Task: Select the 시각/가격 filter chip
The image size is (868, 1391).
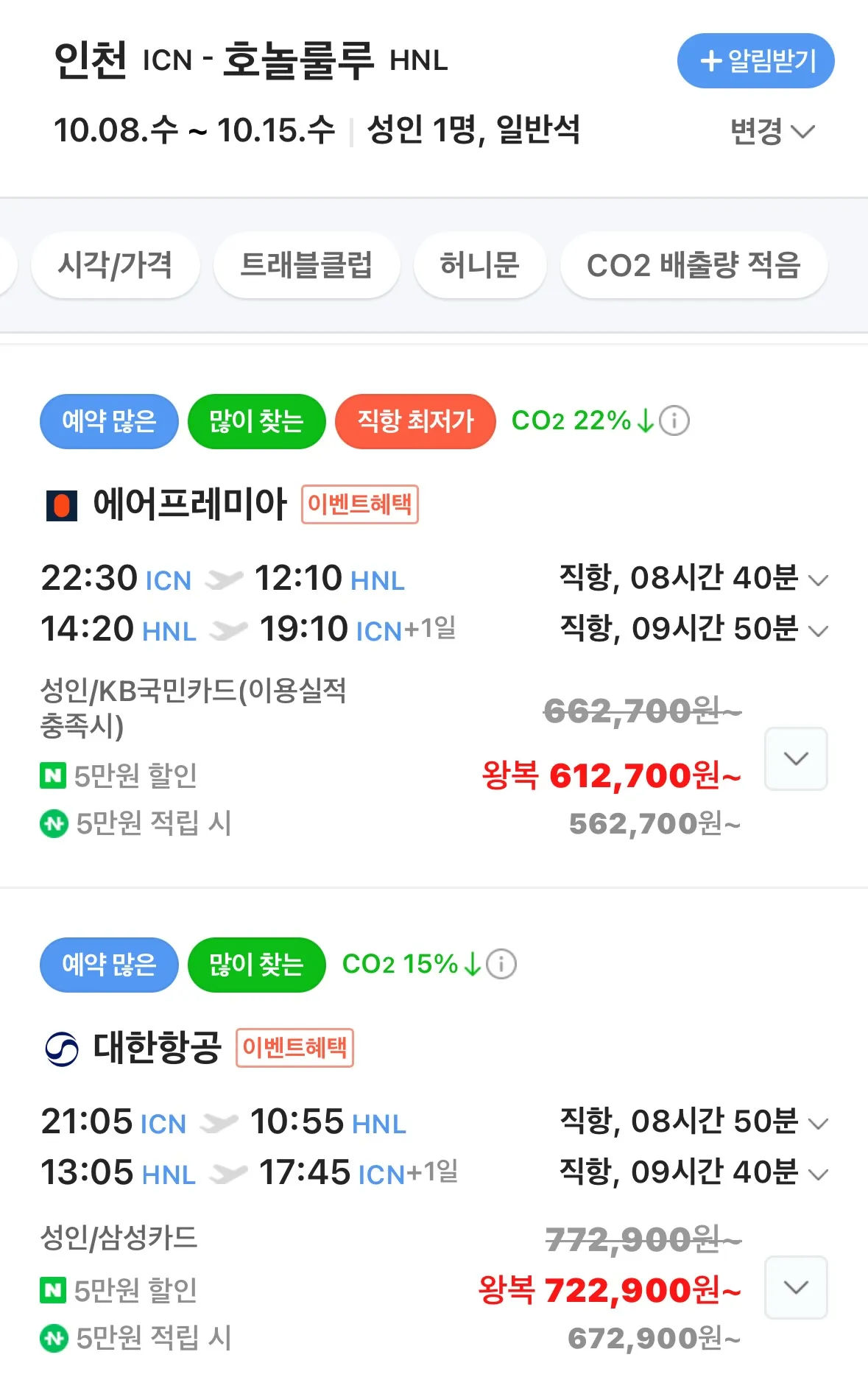Action: (116, 265)
